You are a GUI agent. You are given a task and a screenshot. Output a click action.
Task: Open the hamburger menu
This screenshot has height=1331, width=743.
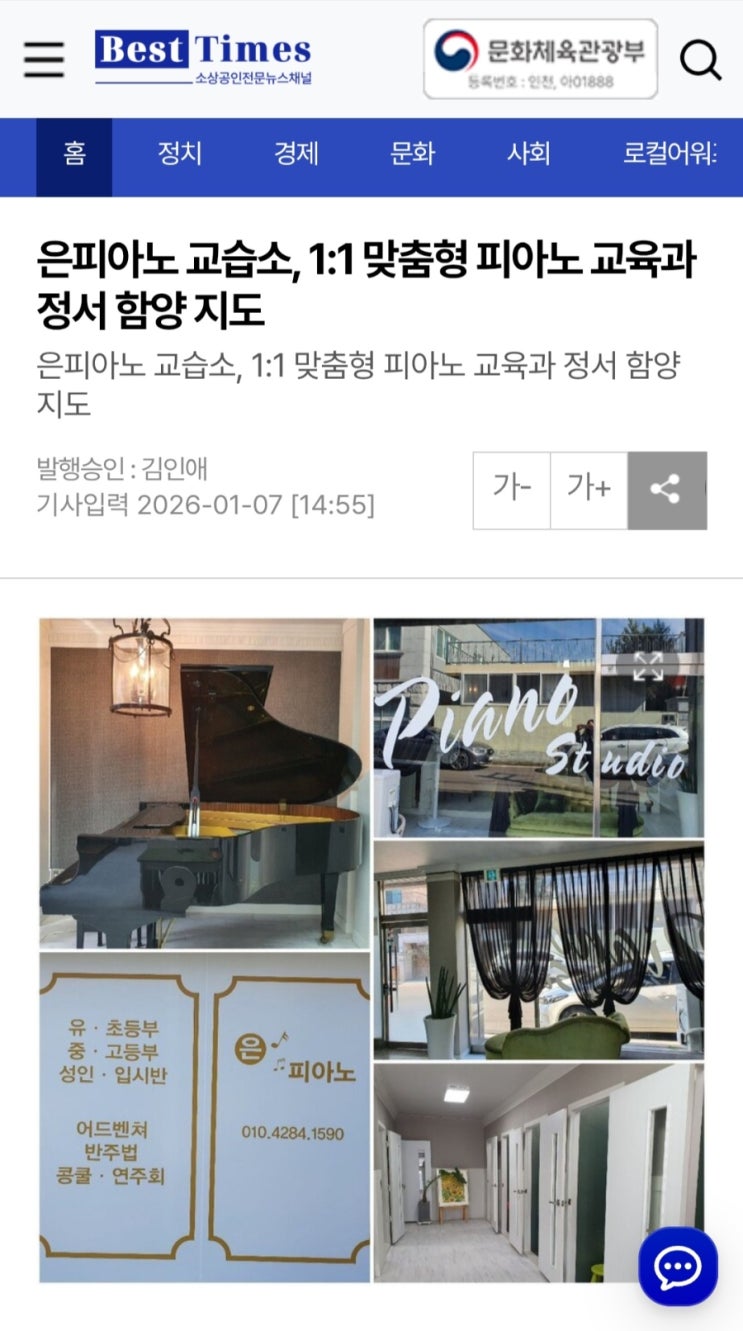[43, 60]
